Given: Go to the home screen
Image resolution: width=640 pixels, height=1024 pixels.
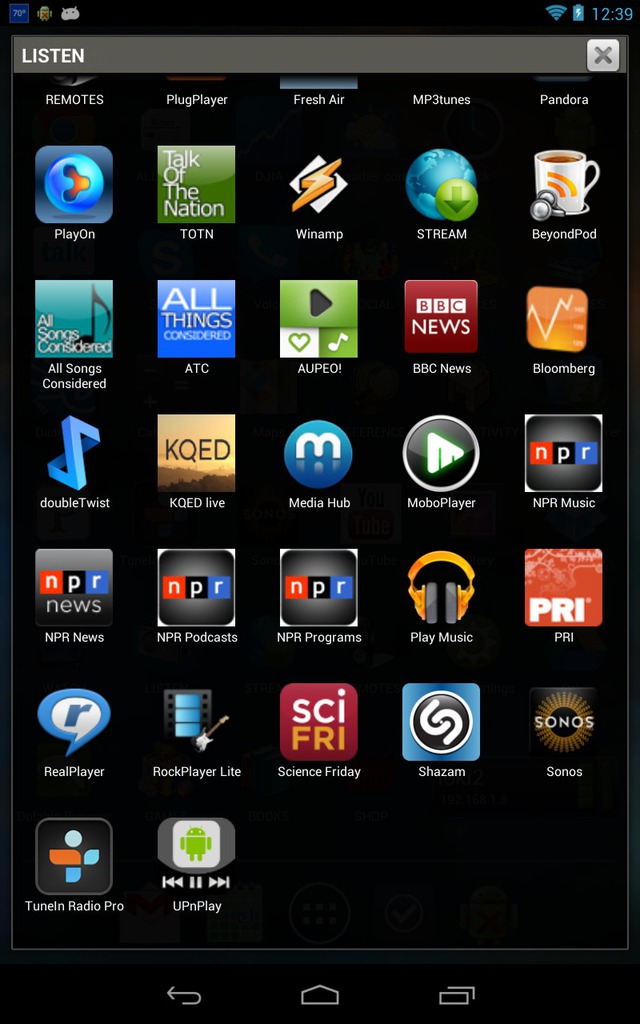Looking at the screenshot, I should pyautogui.click(x=320, y=995).
